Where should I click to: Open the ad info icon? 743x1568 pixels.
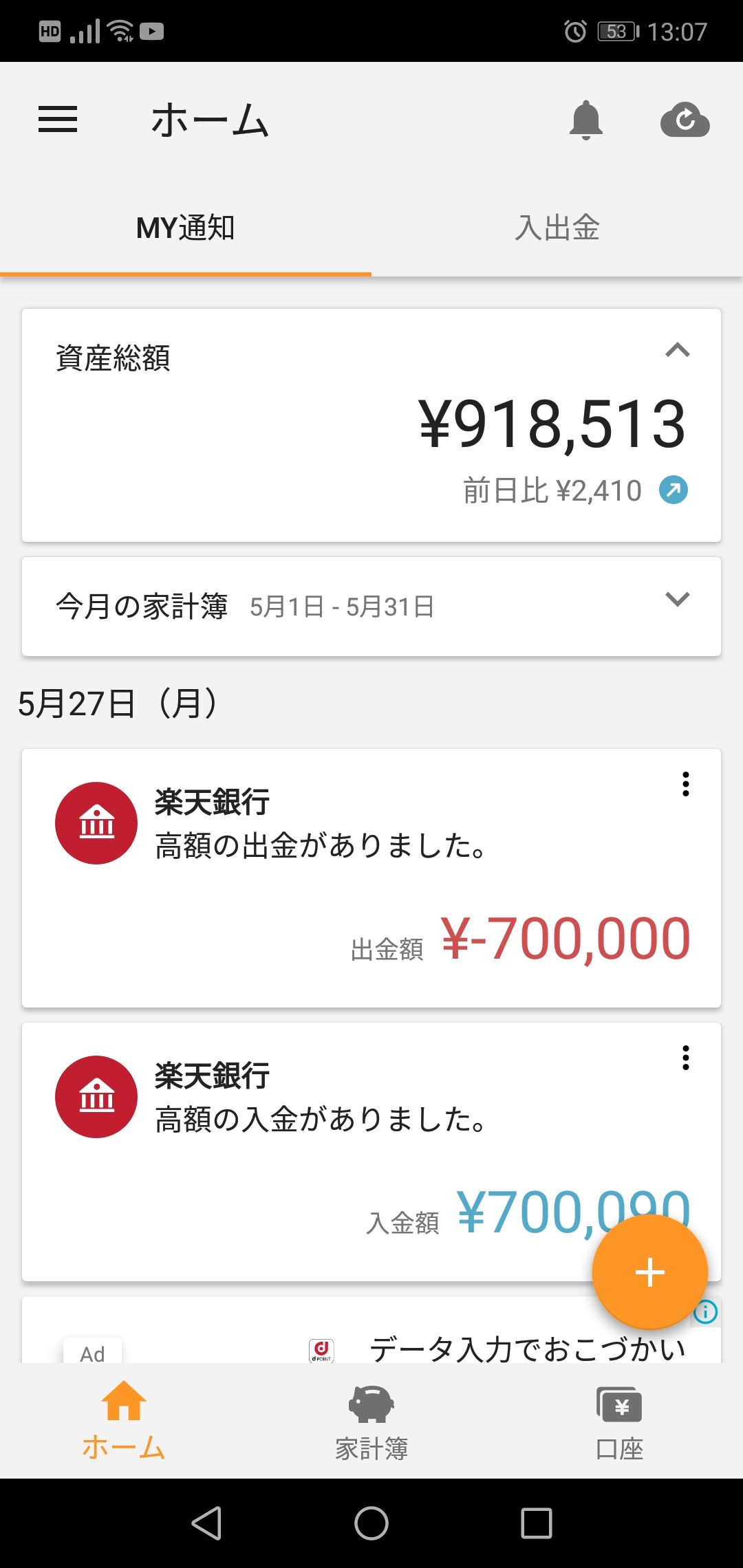click(706, 1312)
